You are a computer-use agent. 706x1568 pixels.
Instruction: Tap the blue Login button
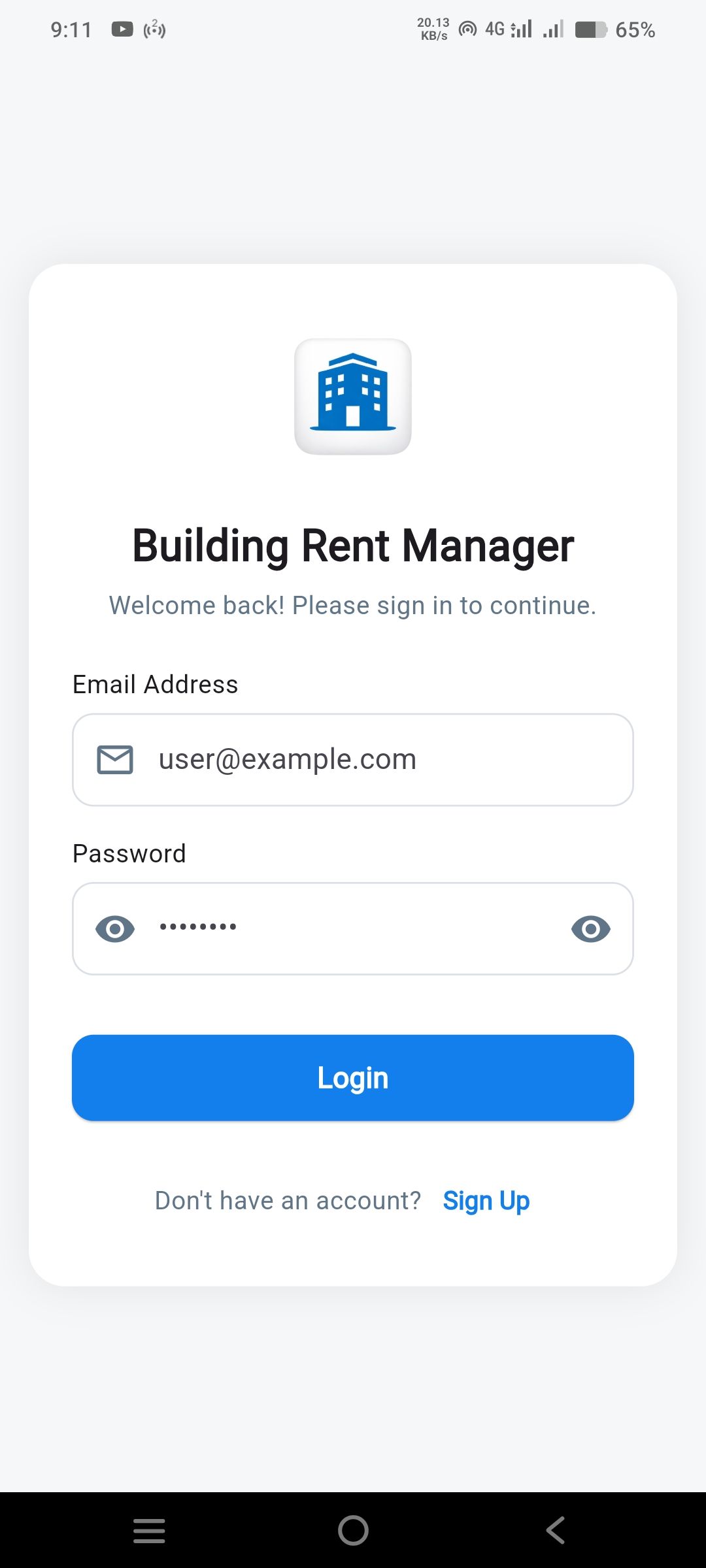pos(353,1078)
